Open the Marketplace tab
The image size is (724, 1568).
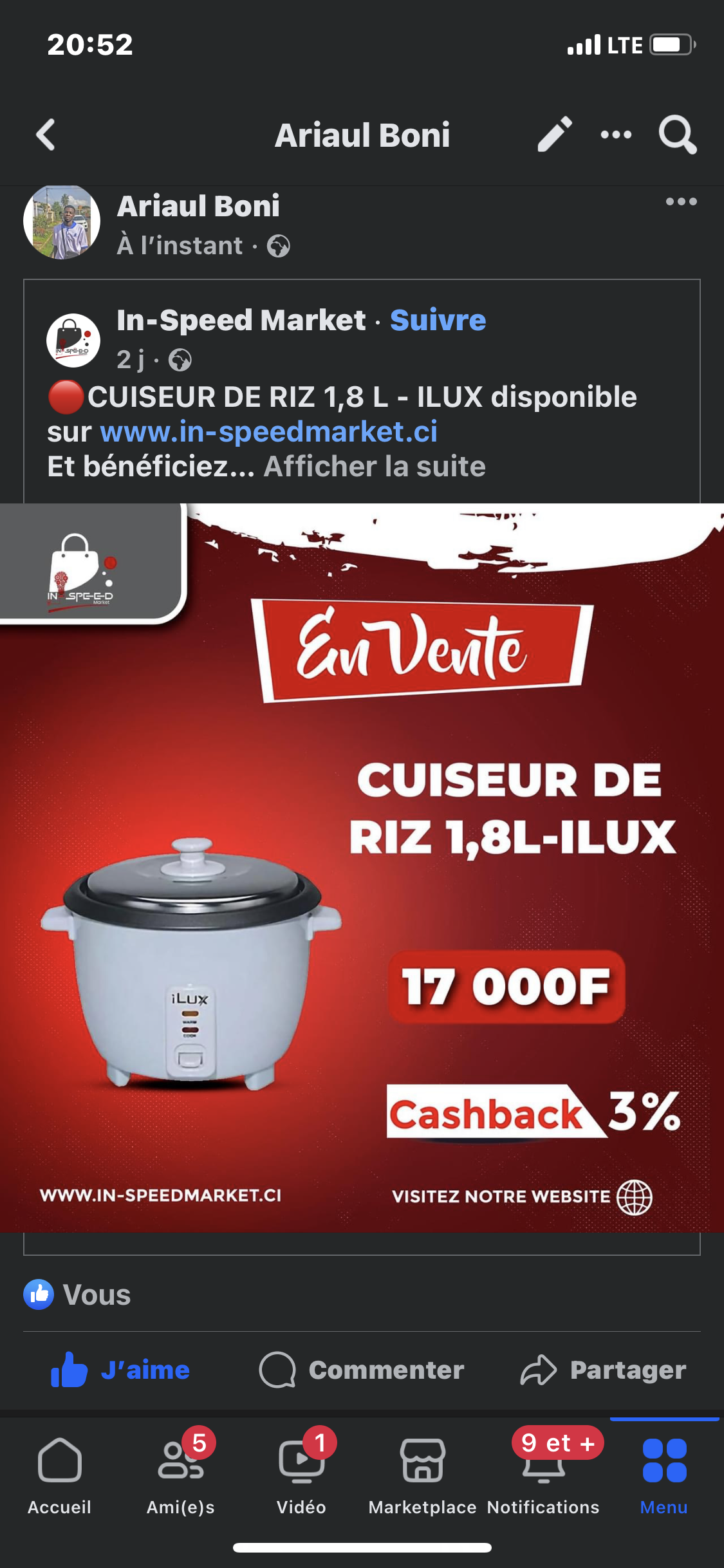[422, 1475]
